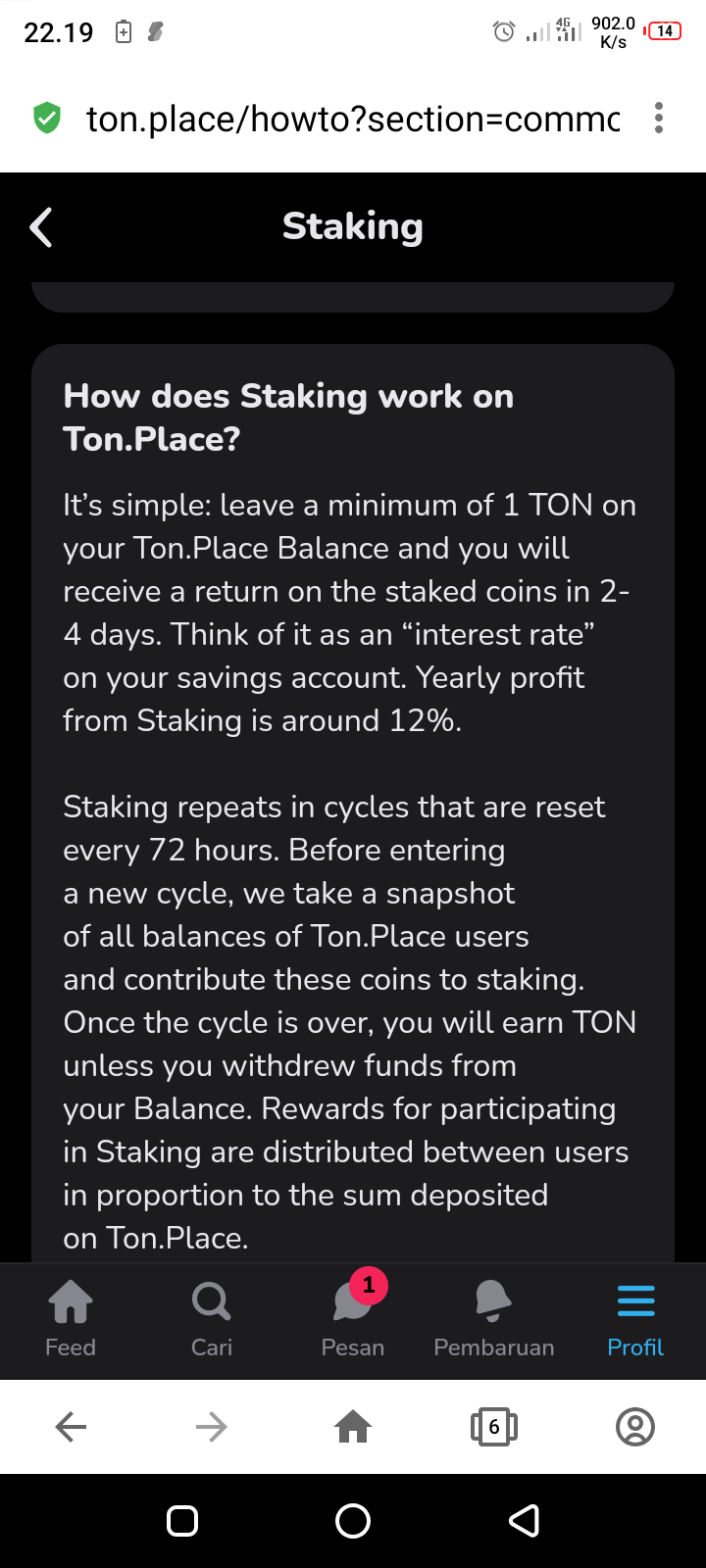The image size is (706, 1568).
Task: Switch to the Feed tab
Action: (x=71, y=1318)
